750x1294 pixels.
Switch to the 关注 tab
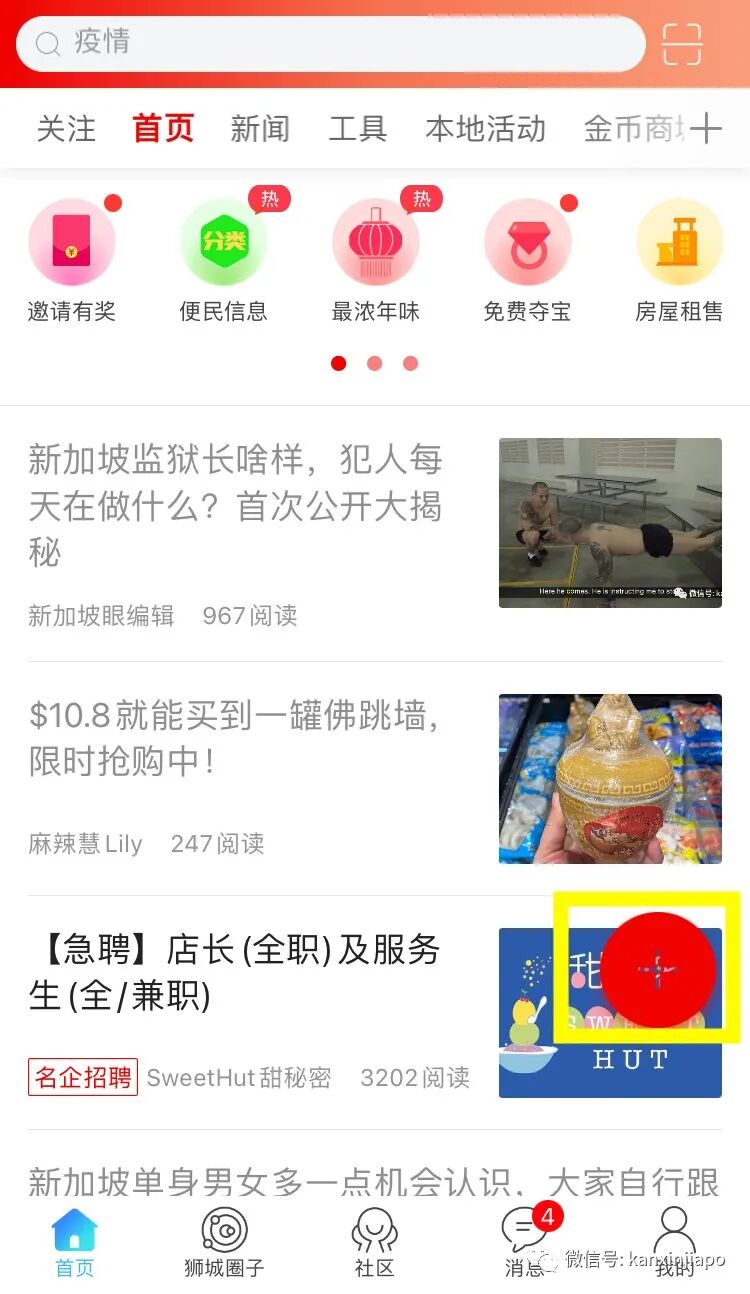[x=66, y=129]
